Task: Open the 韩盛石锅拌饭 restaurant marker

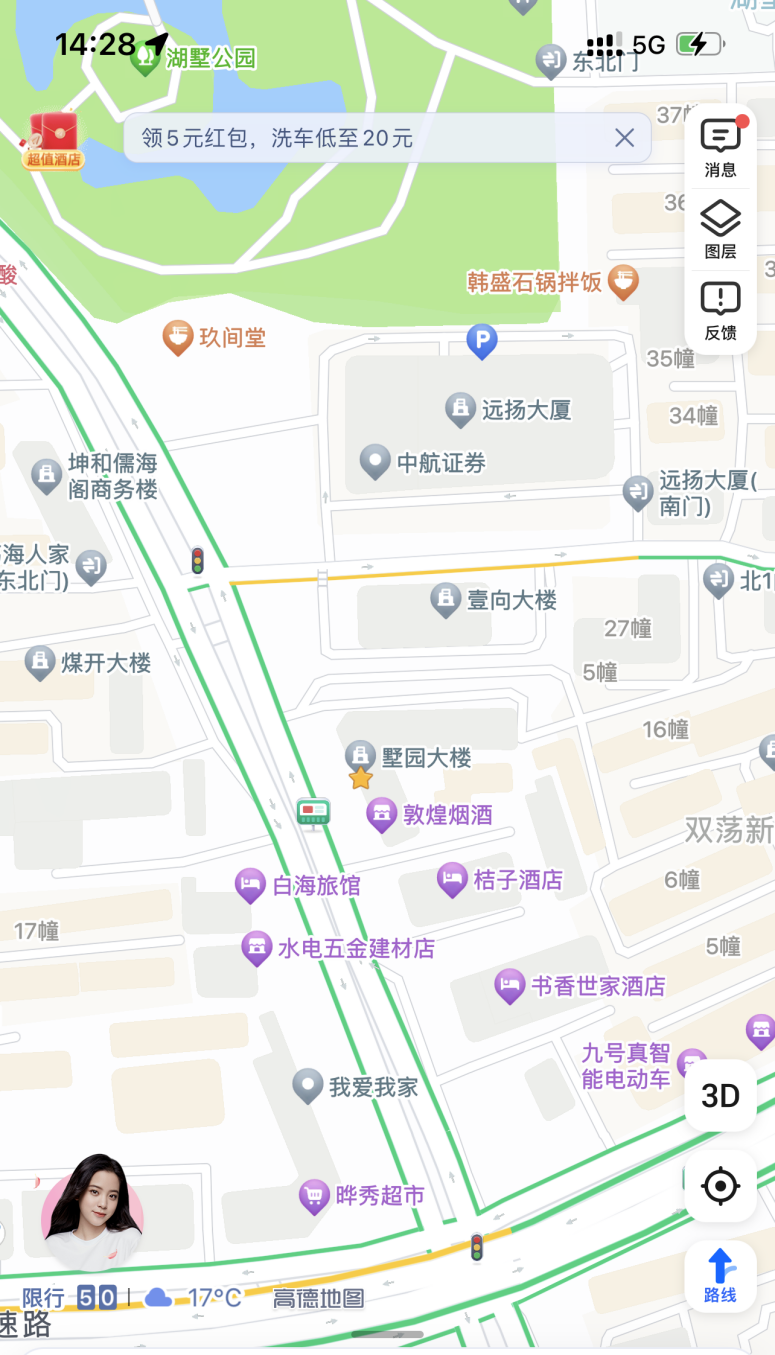Action: coord(624,282)
